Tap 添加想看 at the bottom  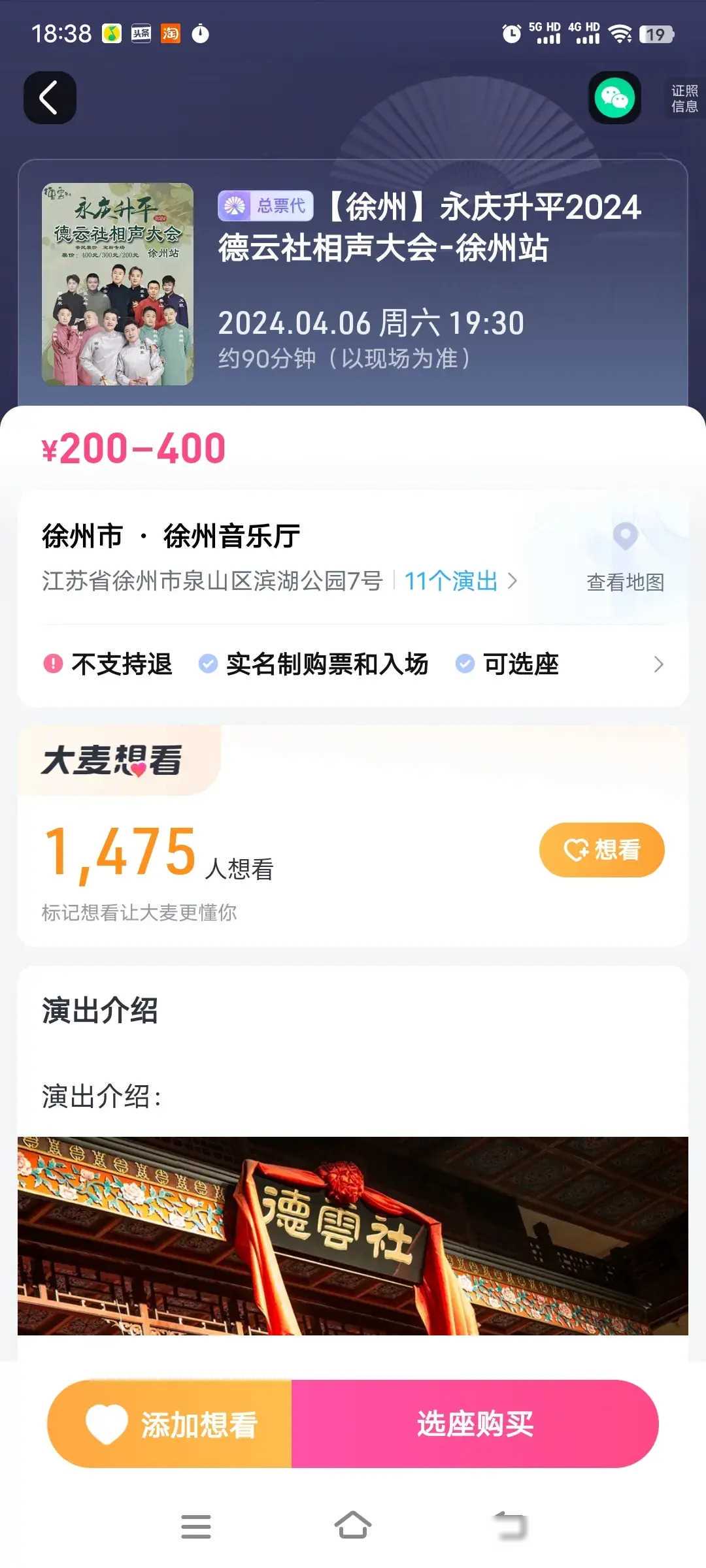pyautogui.click(x=171, y=1424)
